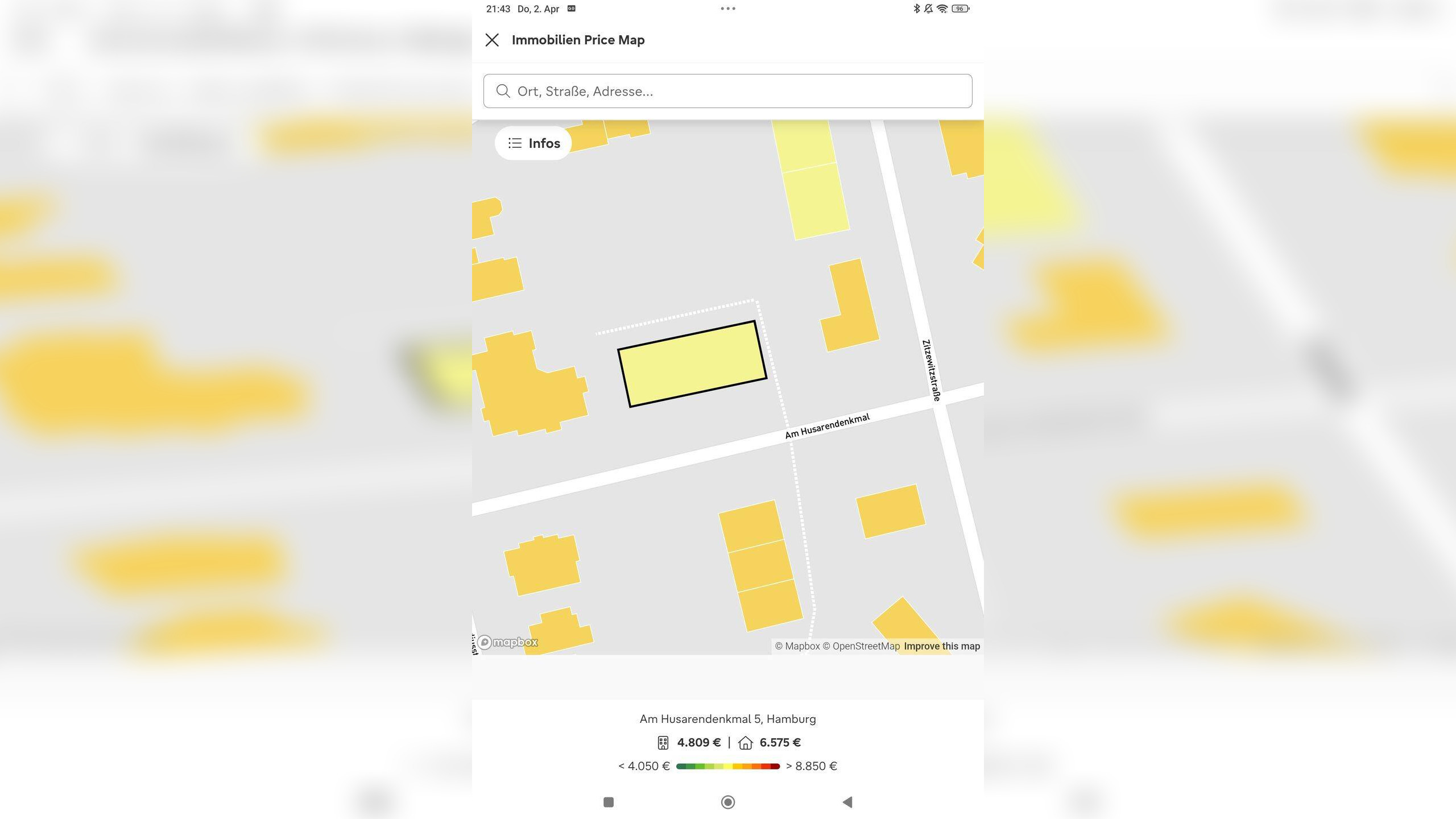Viewport: 1456px width, 819px height.
Task: Tap the address search field
Action: [x=727, y=91]
